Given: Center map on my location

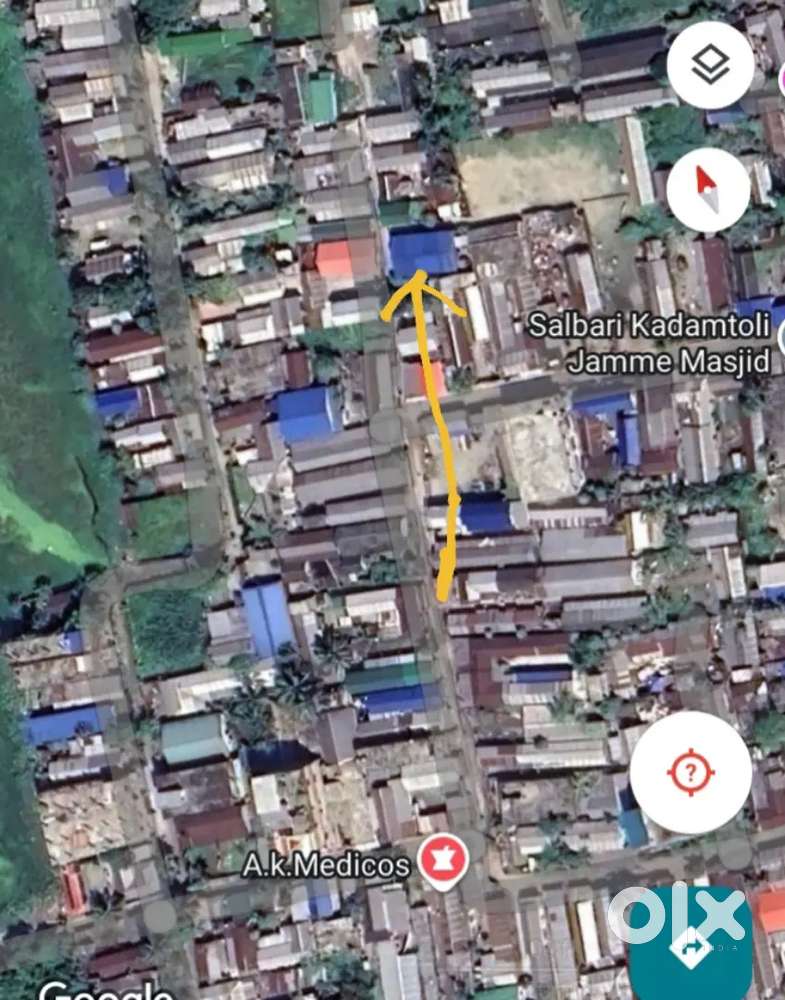Looking at the screenshot, I should (x=691, y=771).
